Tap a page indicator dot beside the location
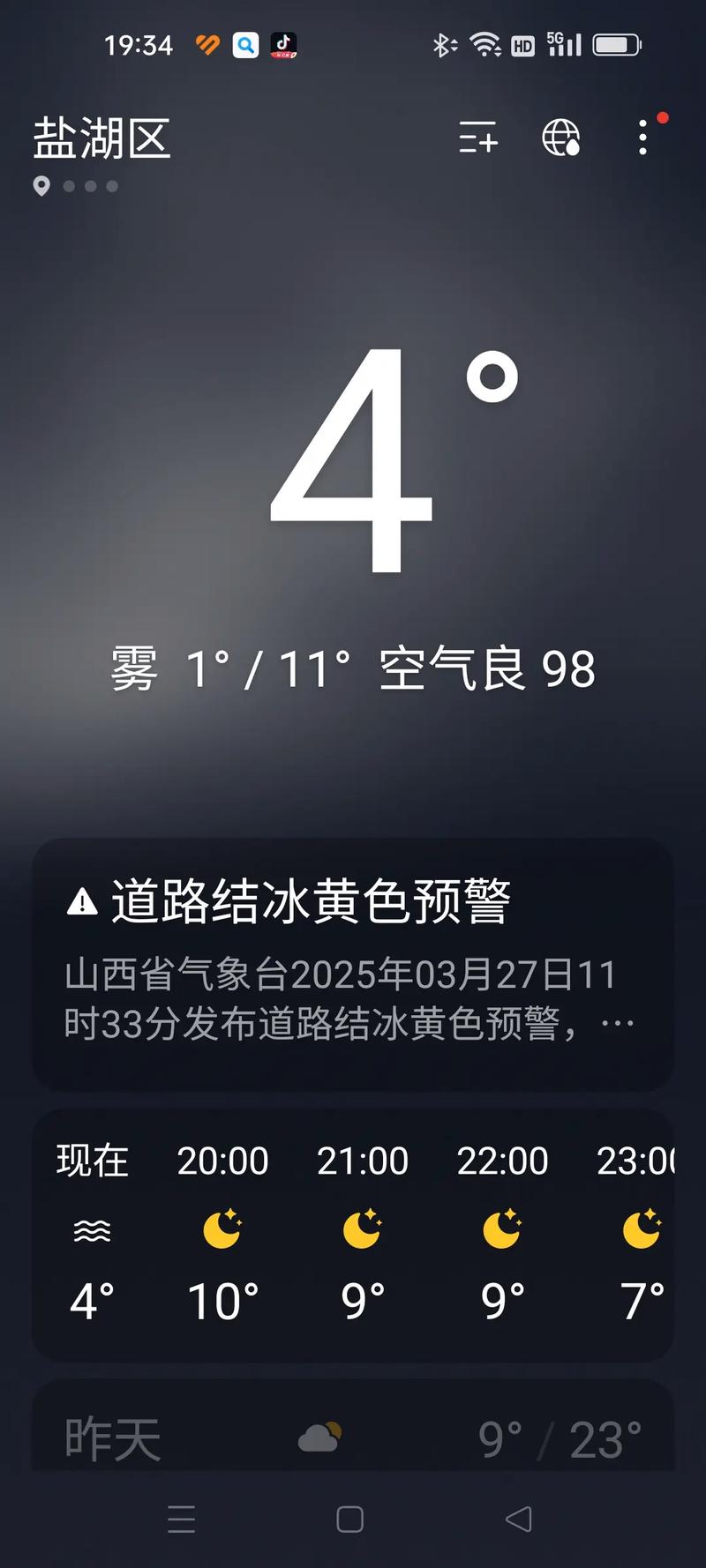The width and height of the screenshot is (706, 1568). pyautogui.click(x=88, y=187)
